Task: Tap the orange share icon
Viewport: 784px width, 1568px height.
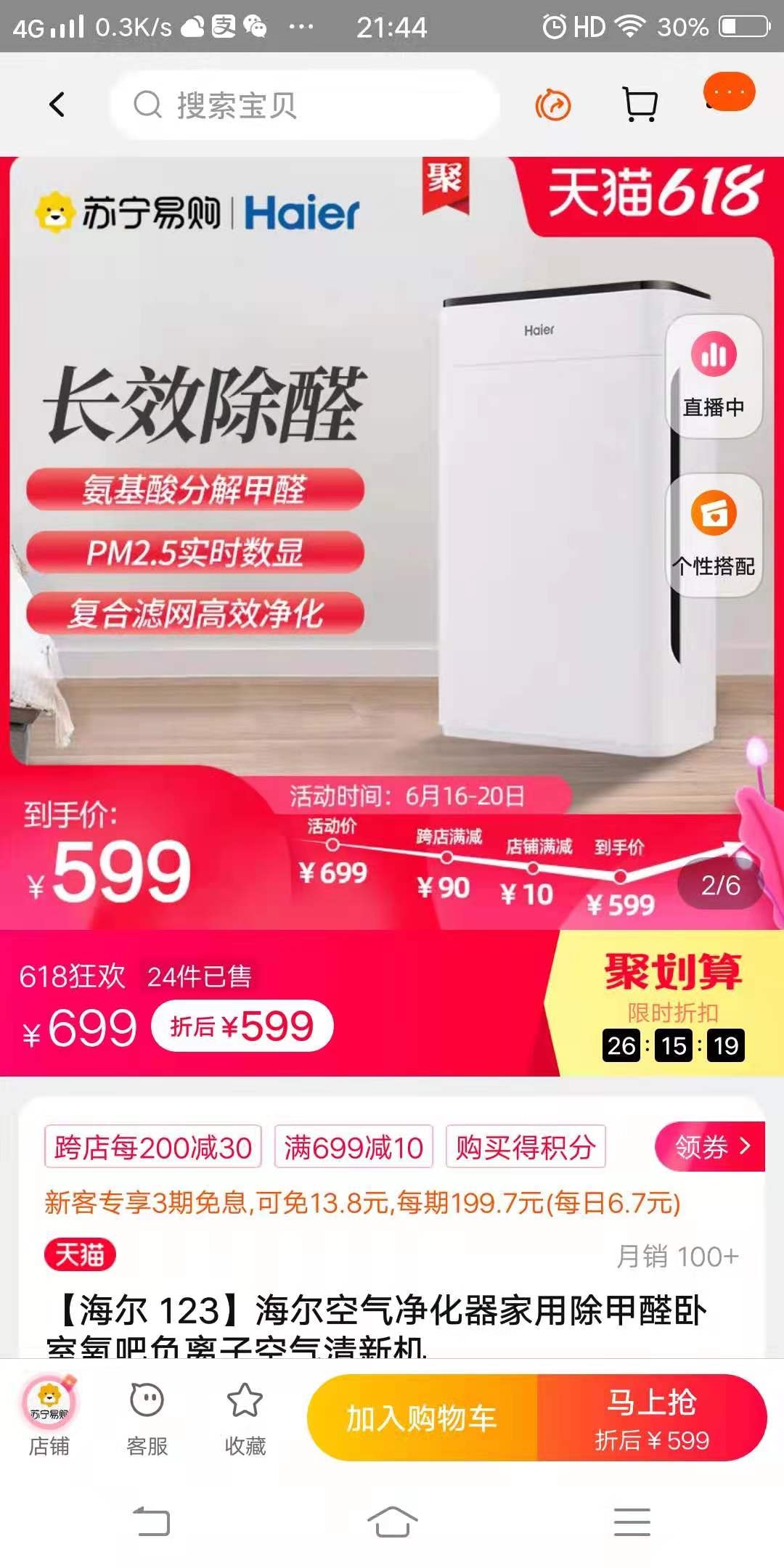Action: (x=553, y=106)
